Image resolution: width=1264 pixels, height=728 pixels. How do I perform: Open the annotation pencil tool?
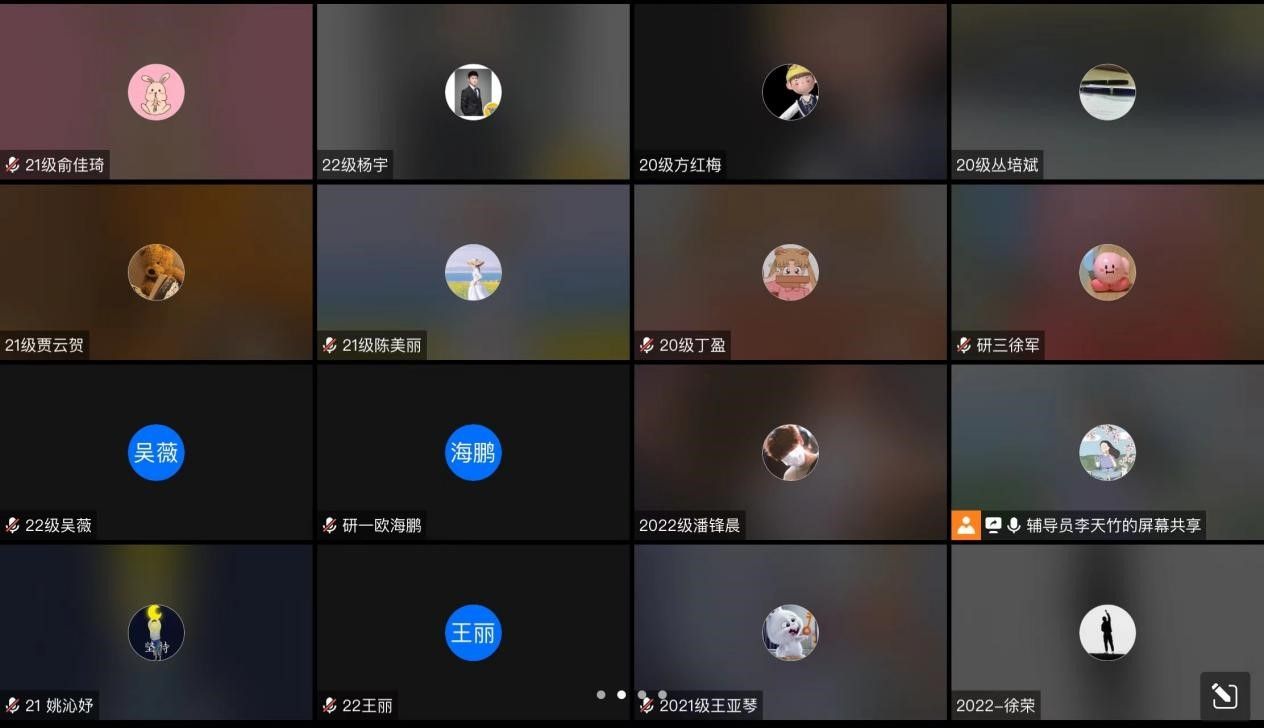tap(1225, 696)
